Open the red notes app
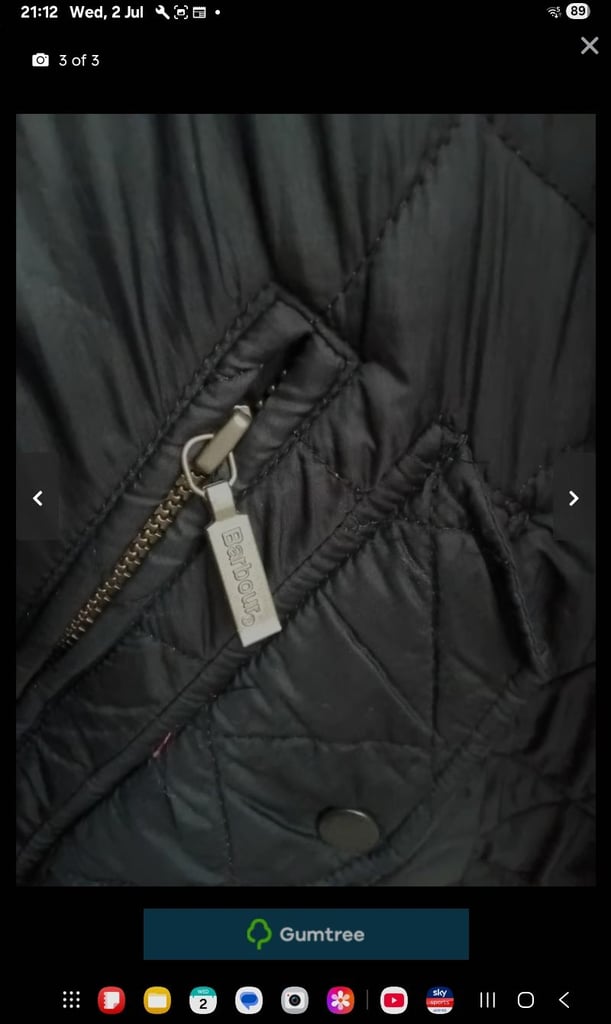Viewport: 611px width, 1024px height. pos(112,1000)
